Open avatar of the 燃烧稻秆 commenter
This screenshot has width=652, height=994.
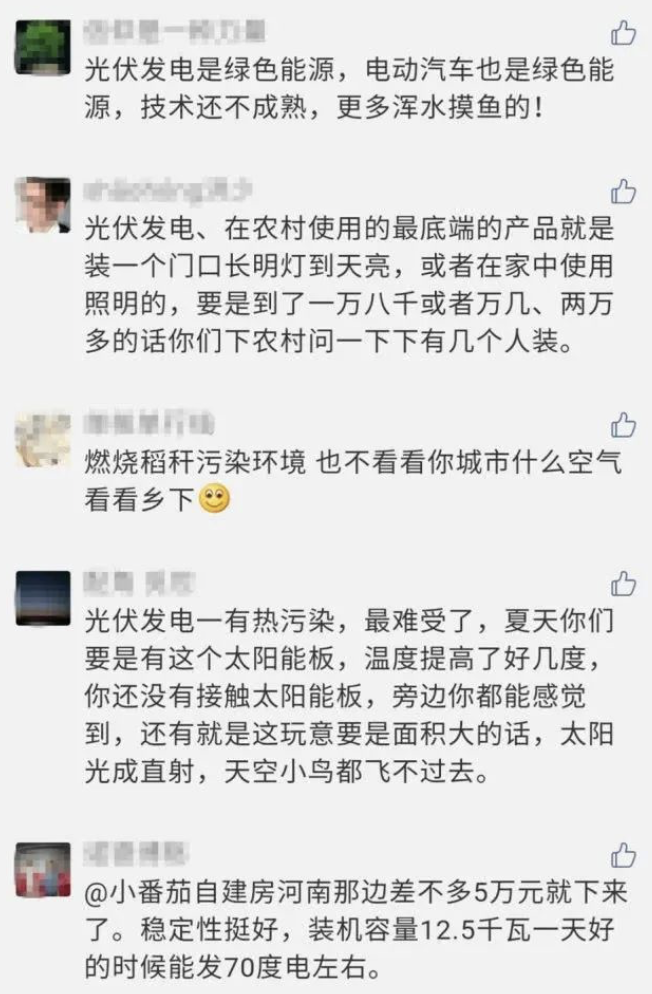44,437
